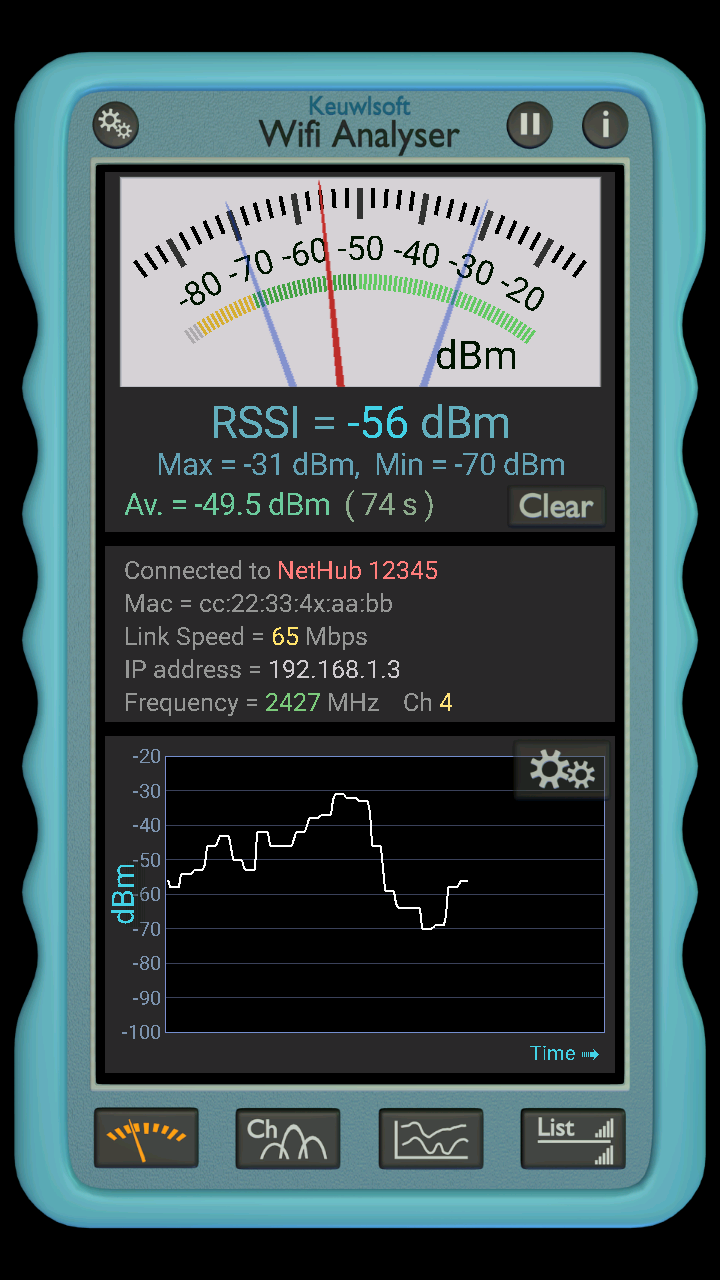Switch to the channel graph view
Screen dimensions: 720x1280
(x=287, y=1138)
